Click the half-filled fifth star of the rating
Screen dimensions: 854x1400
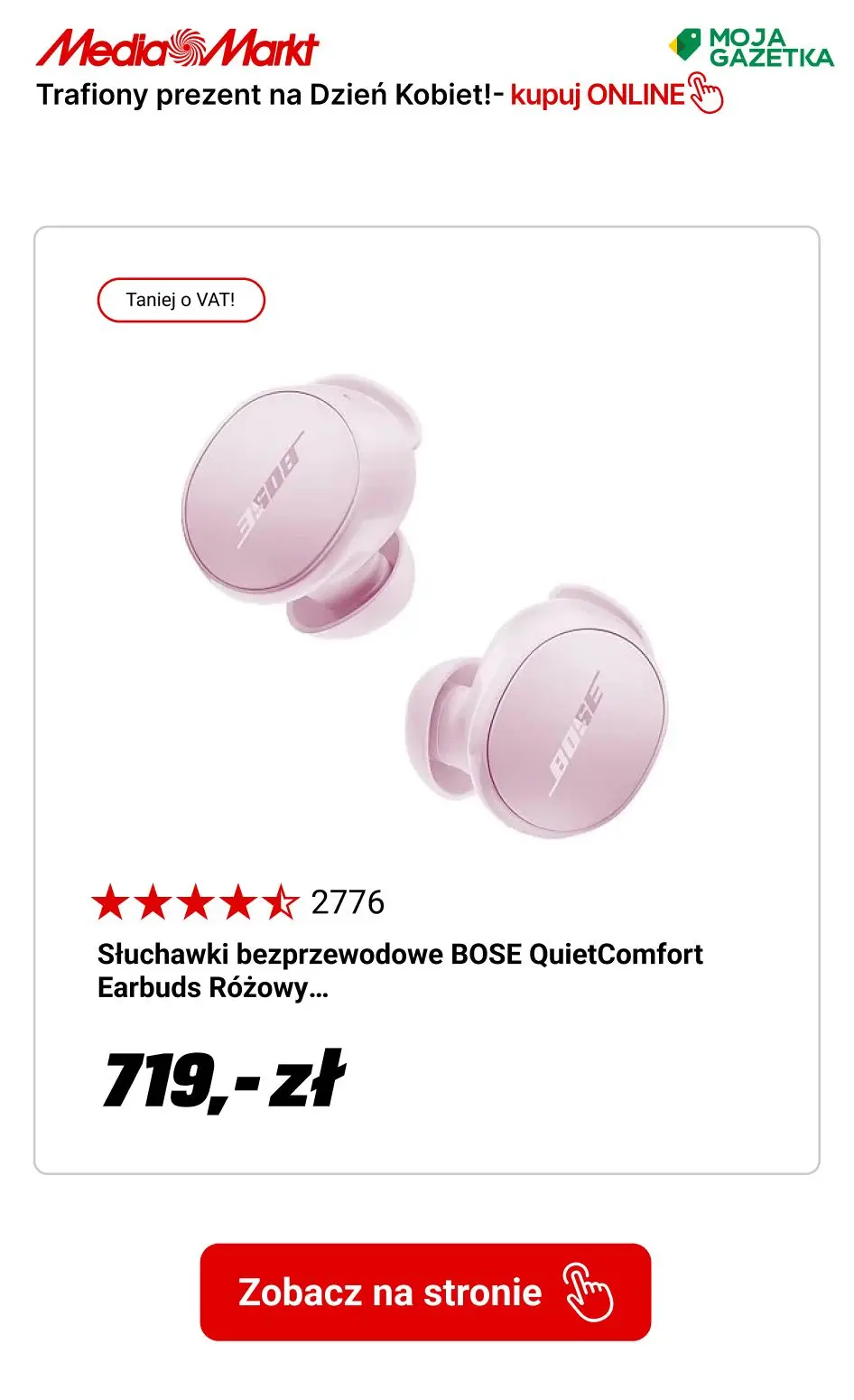(x=282, y=901)
